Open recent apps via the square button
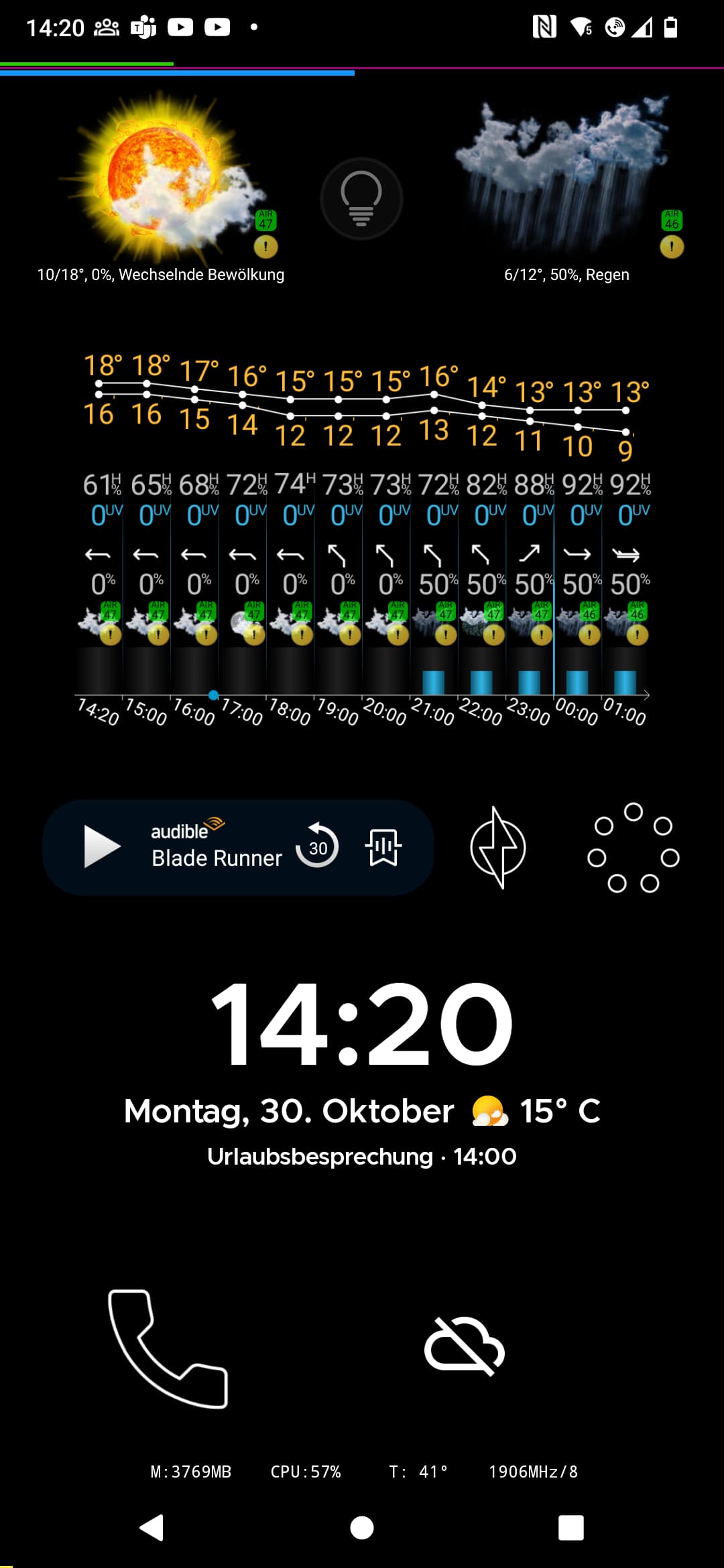 tap(570, 1528)
